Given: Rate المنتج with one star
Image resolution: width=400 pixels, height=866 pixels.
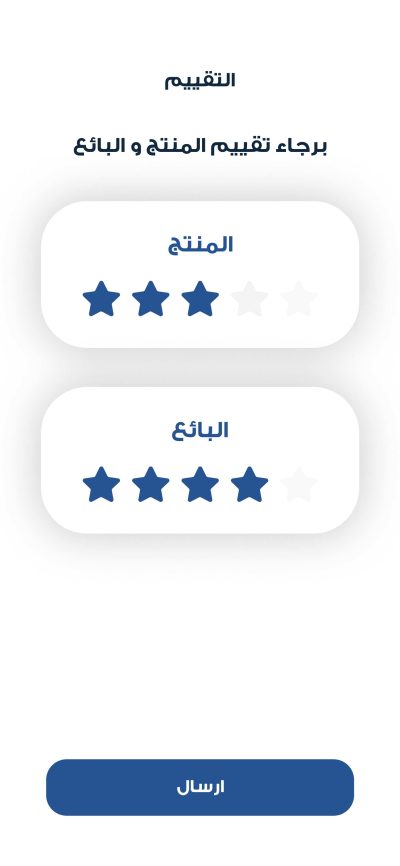Looking at the screenshot, I should point(102,299).
